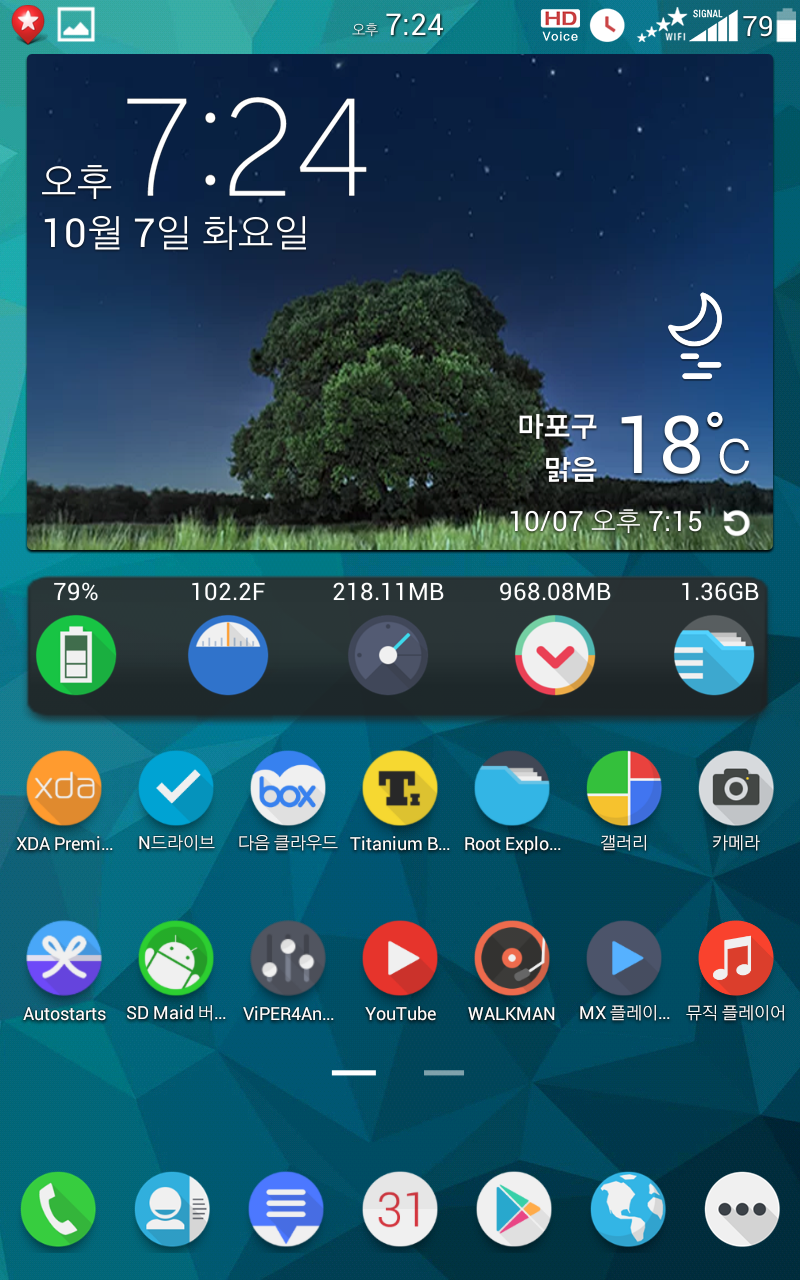Viewport: 800px width, 1280px height.
Task: Launch MX 플레이어 video player
Action: coord(624,959)
